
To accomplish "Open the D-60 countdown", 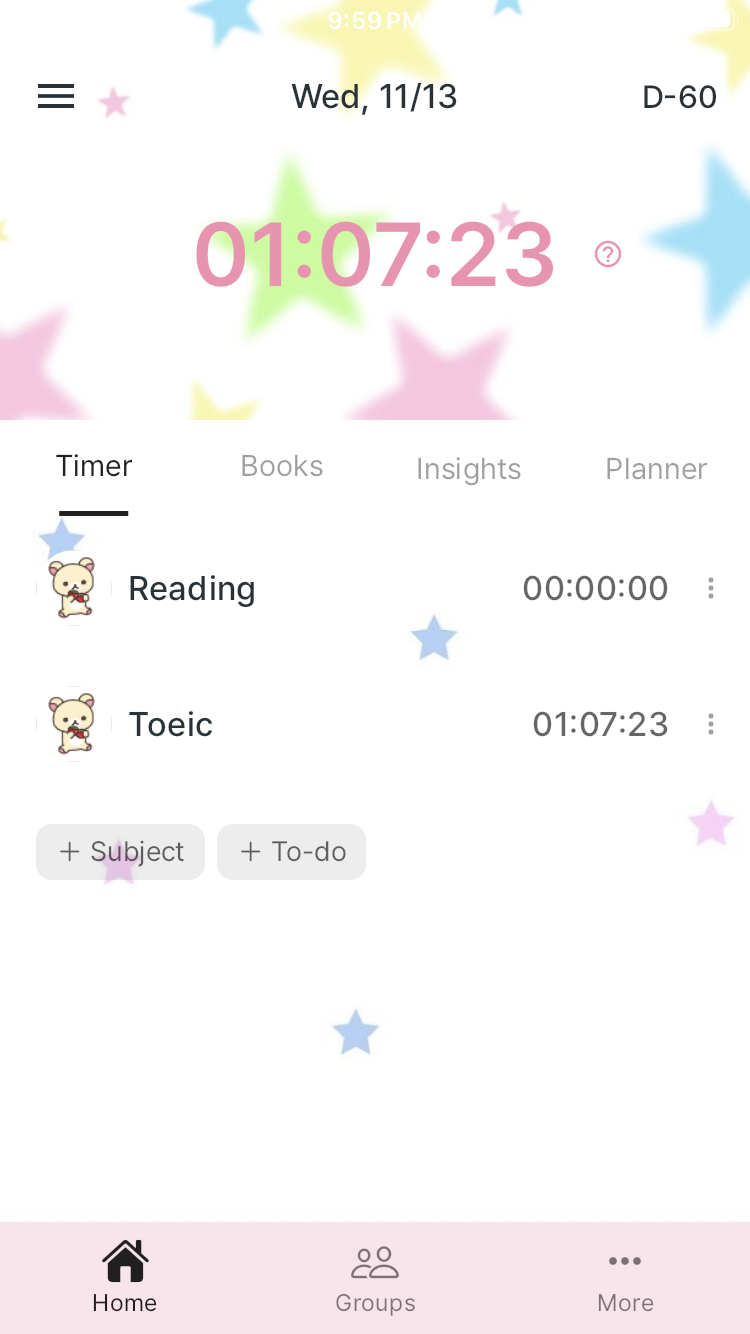I will (679, 97).
